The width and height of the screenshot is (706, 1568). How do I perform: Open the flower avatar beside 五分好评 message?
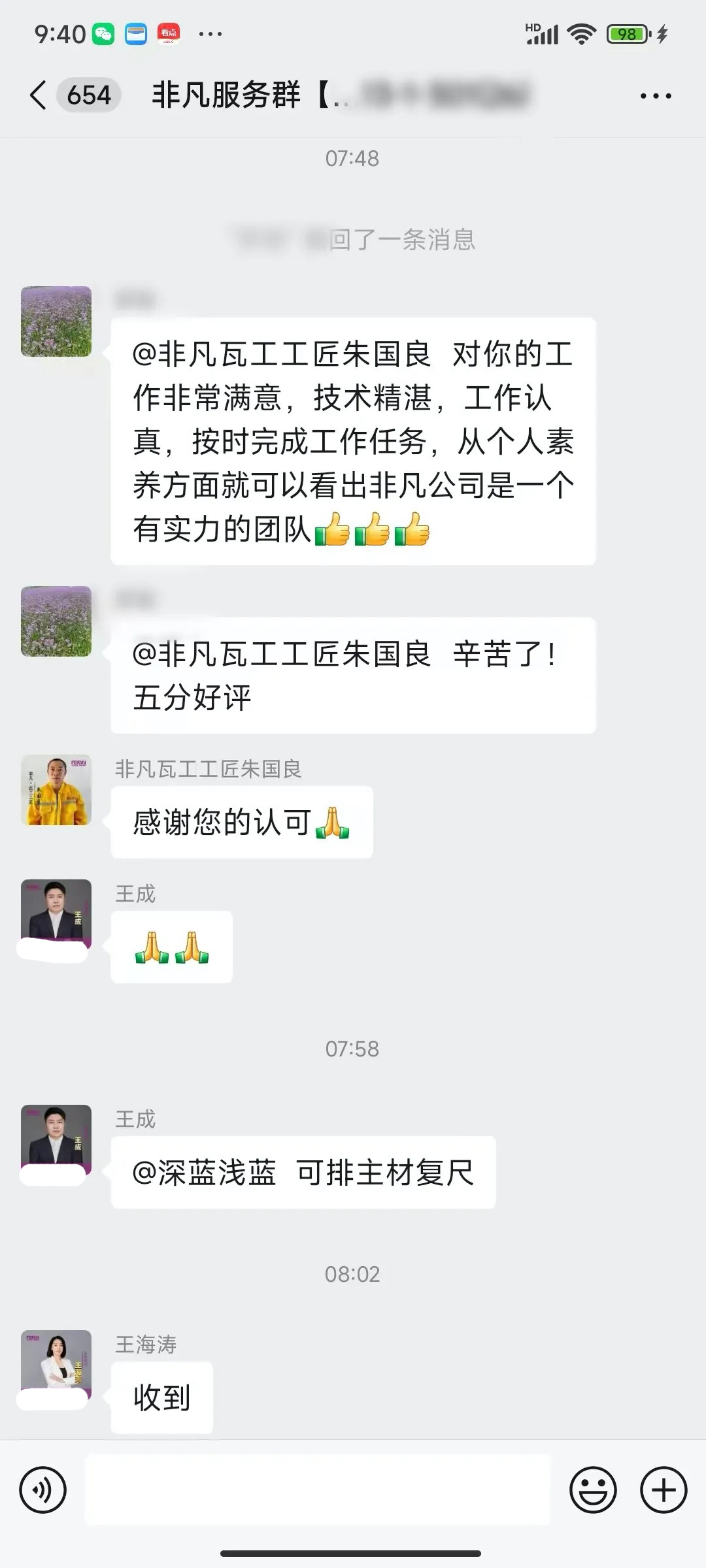(x=56, y=621)
